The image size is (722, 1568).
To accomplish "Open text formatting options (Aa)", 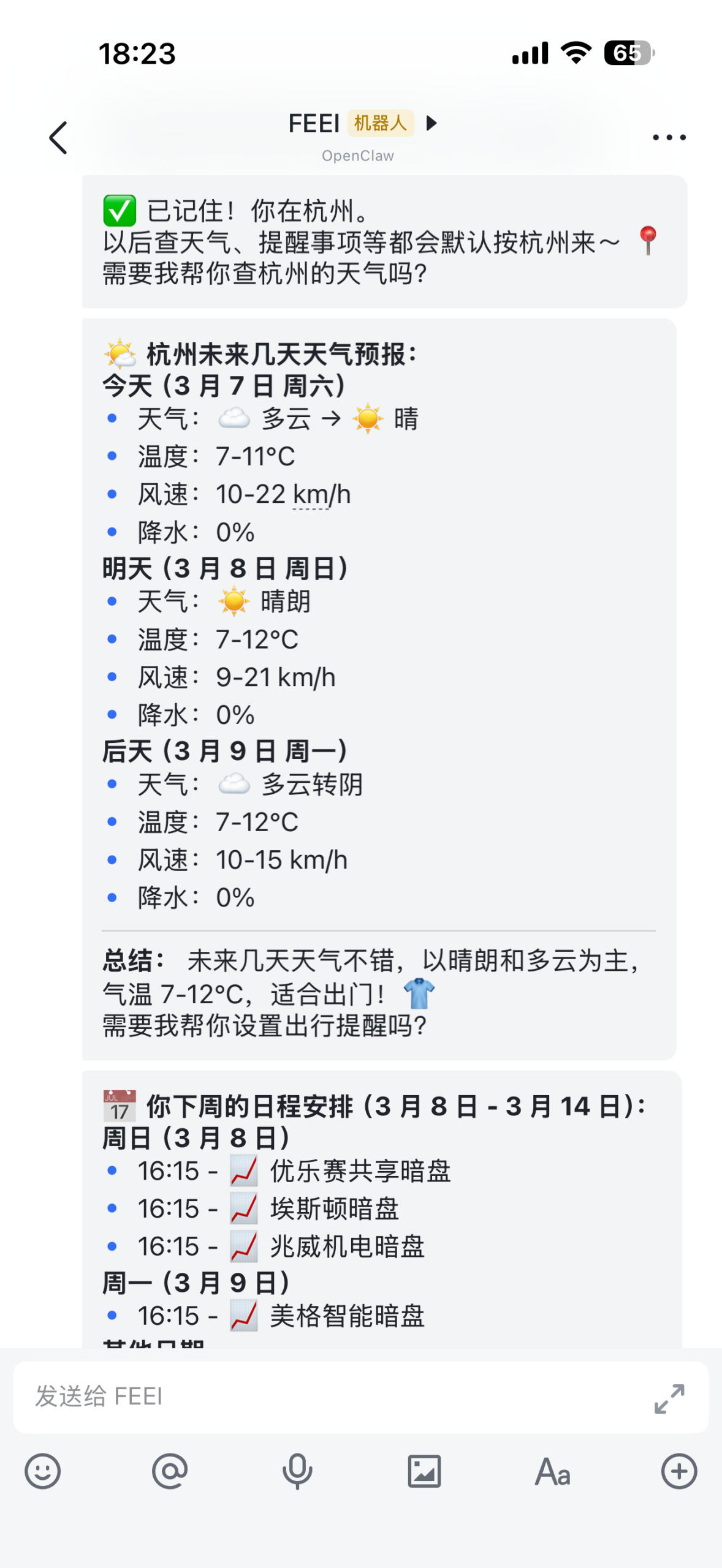I will click(552, 1471).
